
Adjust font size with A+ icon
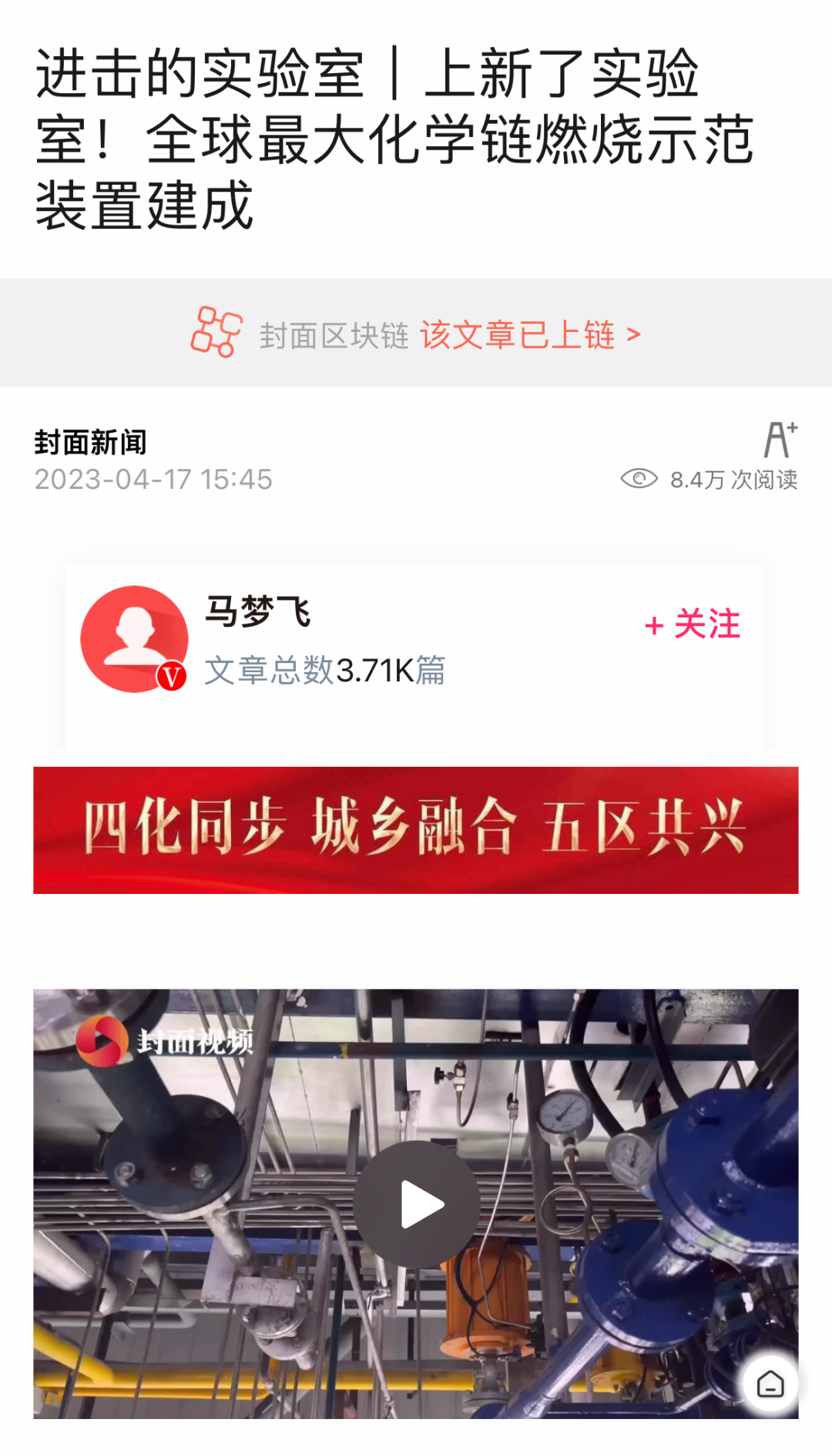[x=780, y=440]
